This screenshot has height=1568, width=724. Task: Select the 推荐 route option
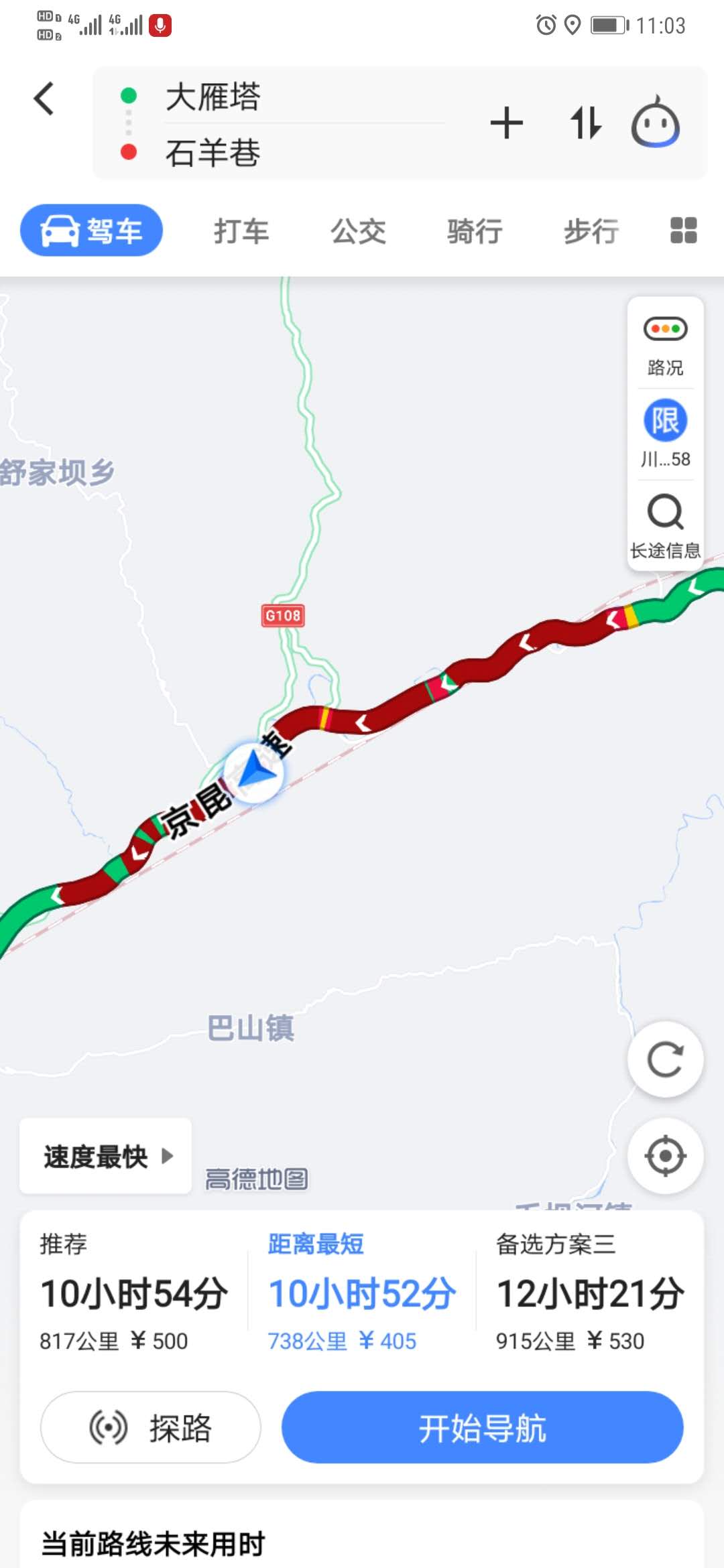click(x=134, y=1291)
